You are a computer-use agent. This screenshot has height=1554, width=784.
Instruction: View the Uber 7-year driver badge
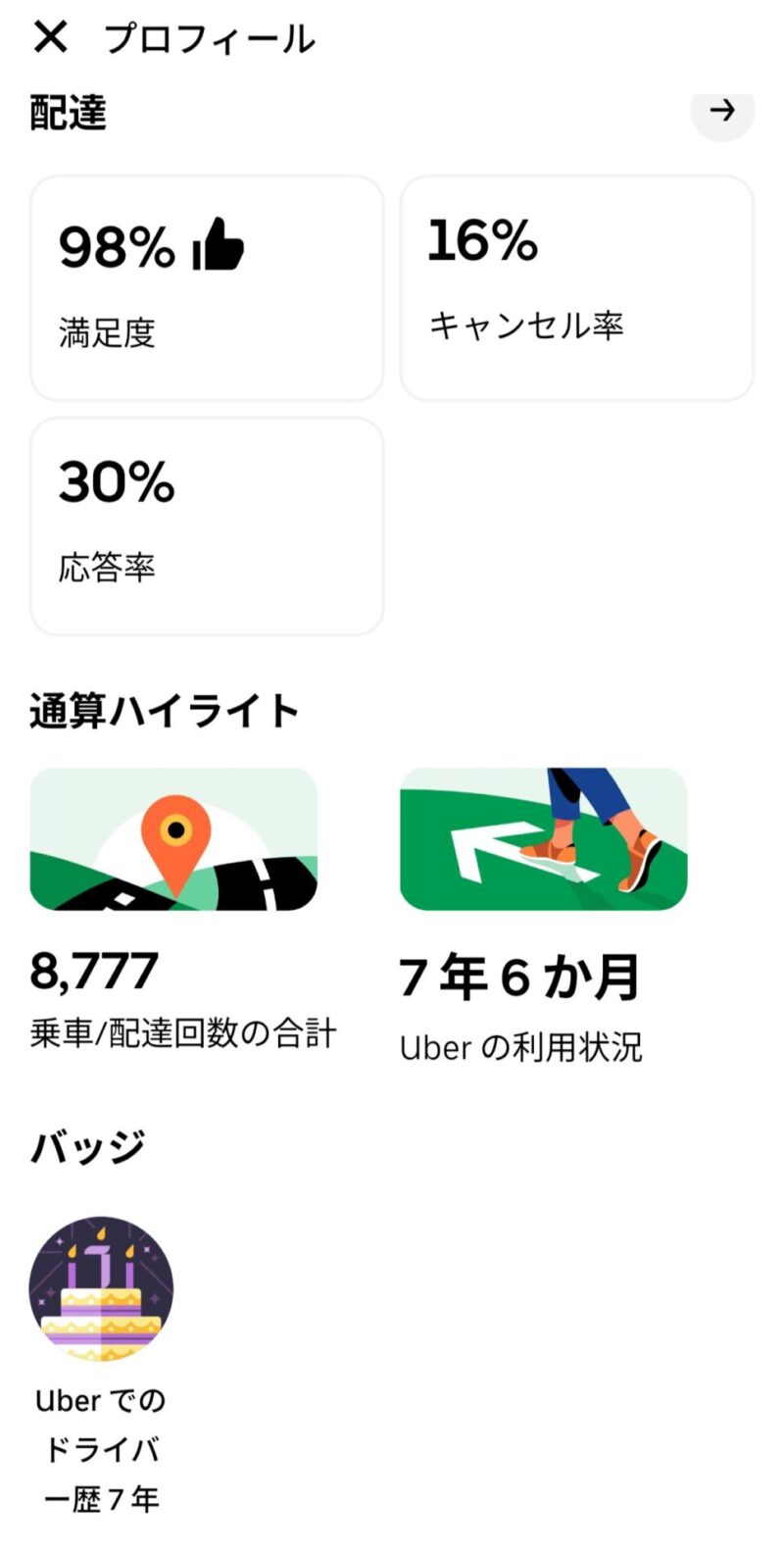(101, 1289)
